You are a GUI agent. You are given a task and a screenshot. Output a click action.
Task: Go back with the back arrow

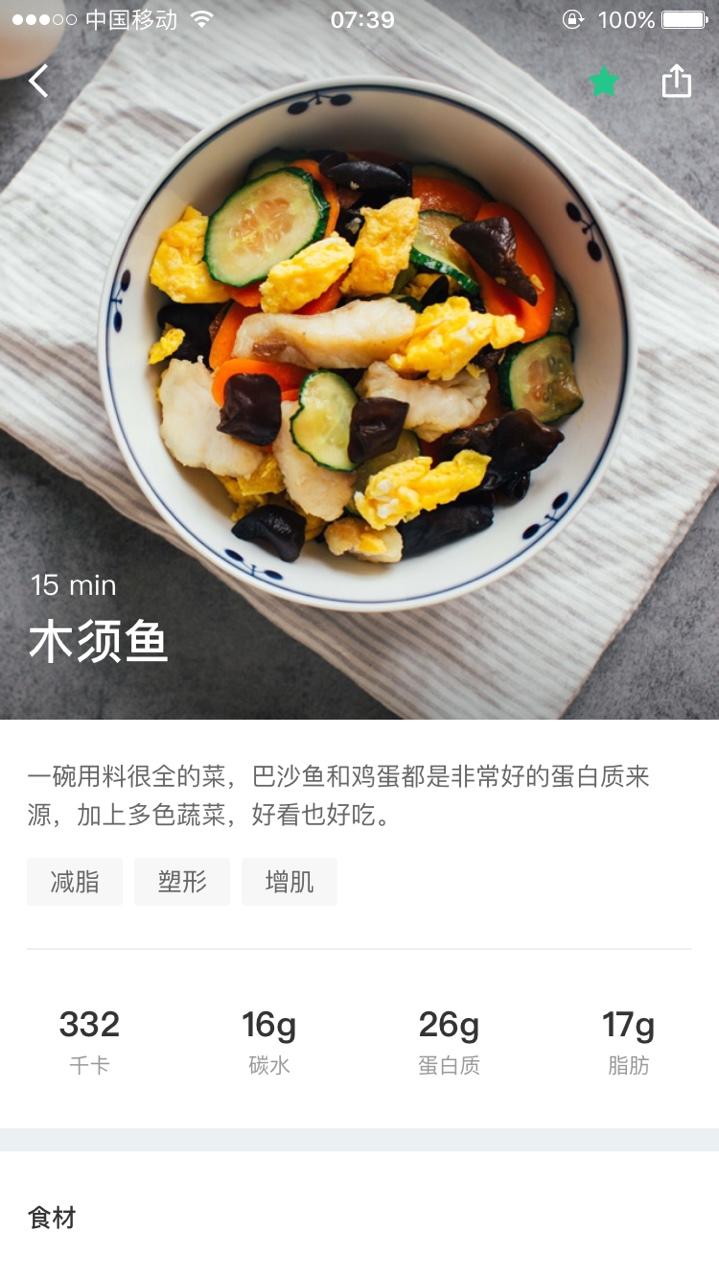coord(38,81)
